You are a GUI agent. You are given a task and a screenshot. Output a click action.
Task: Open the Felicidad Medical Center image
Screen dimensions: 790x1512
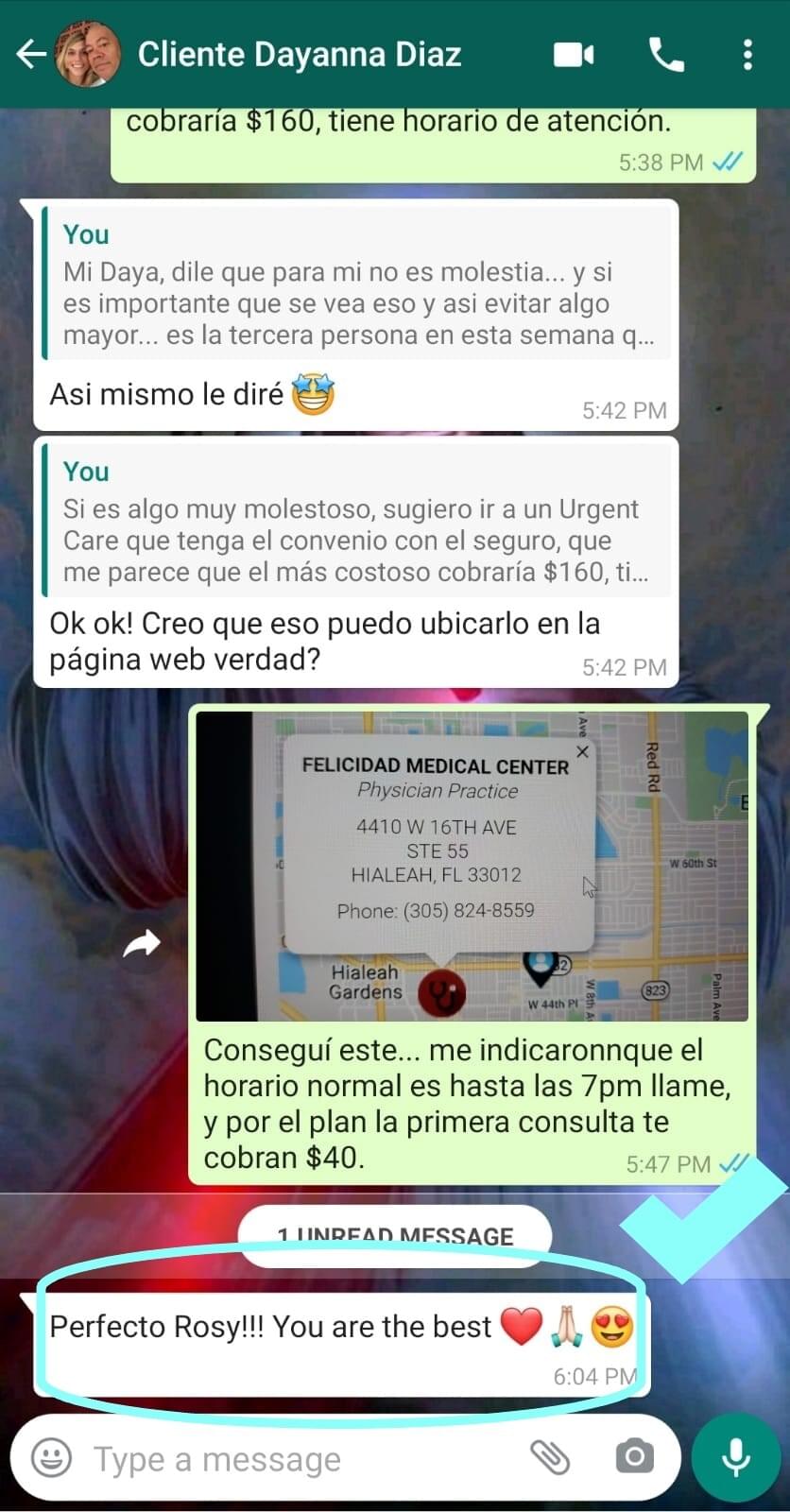coord(472,866)
